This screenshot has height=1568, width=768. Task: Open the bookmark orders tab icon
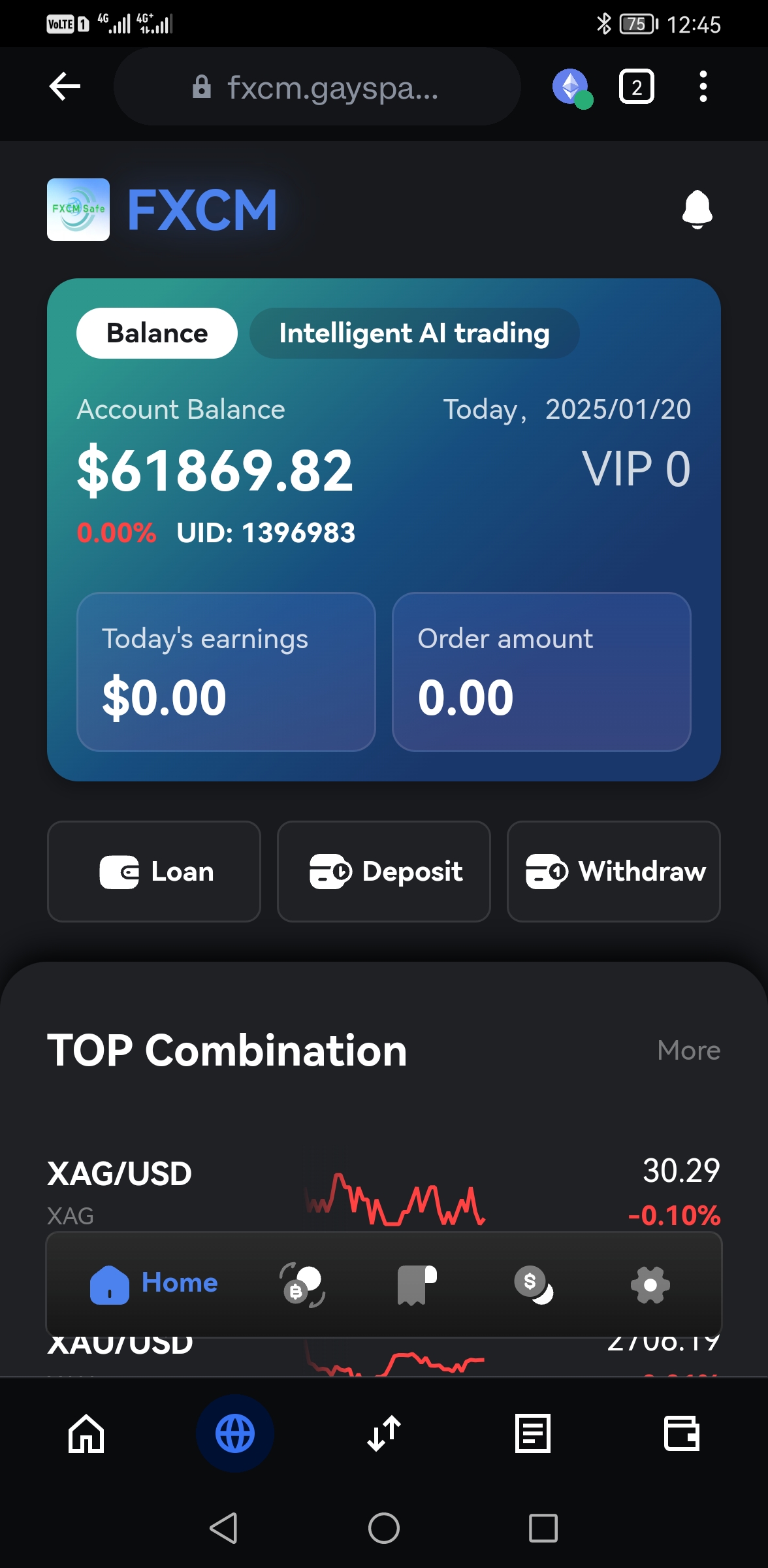pos(416,1284)
